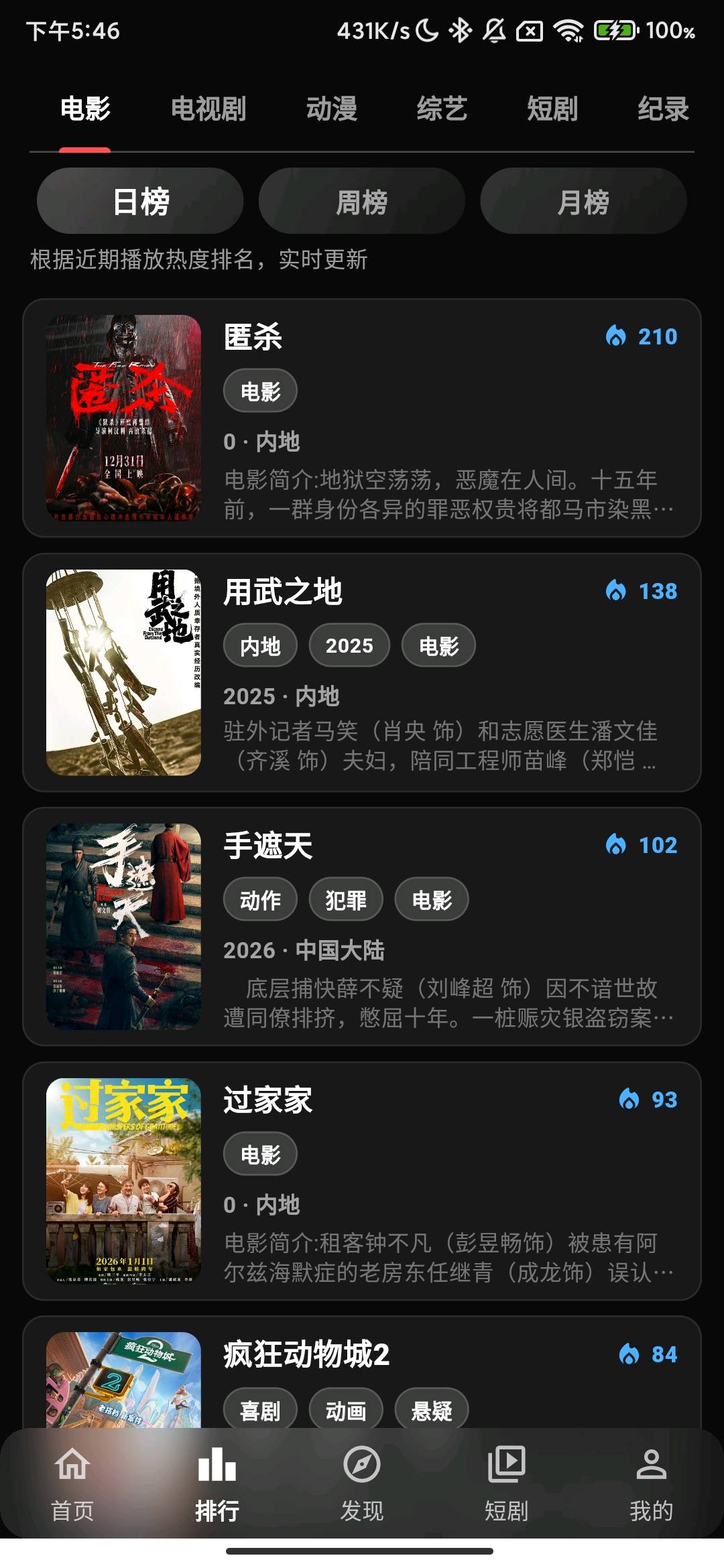The height and width of the screenshot is (1568, 724).
Task: View the 月榜 monthly ranking
Action: pyautogui.click(x=583, y=201)
